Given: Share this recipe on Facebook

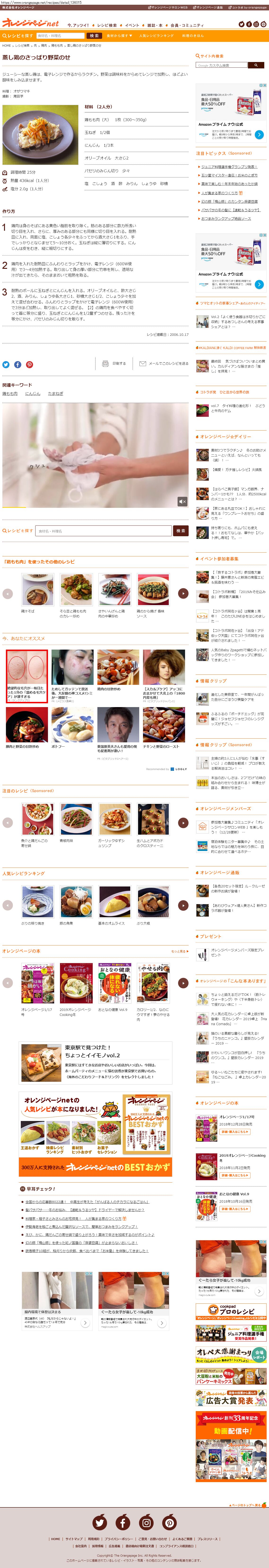Looking at the screenshot, I should 18,364.
